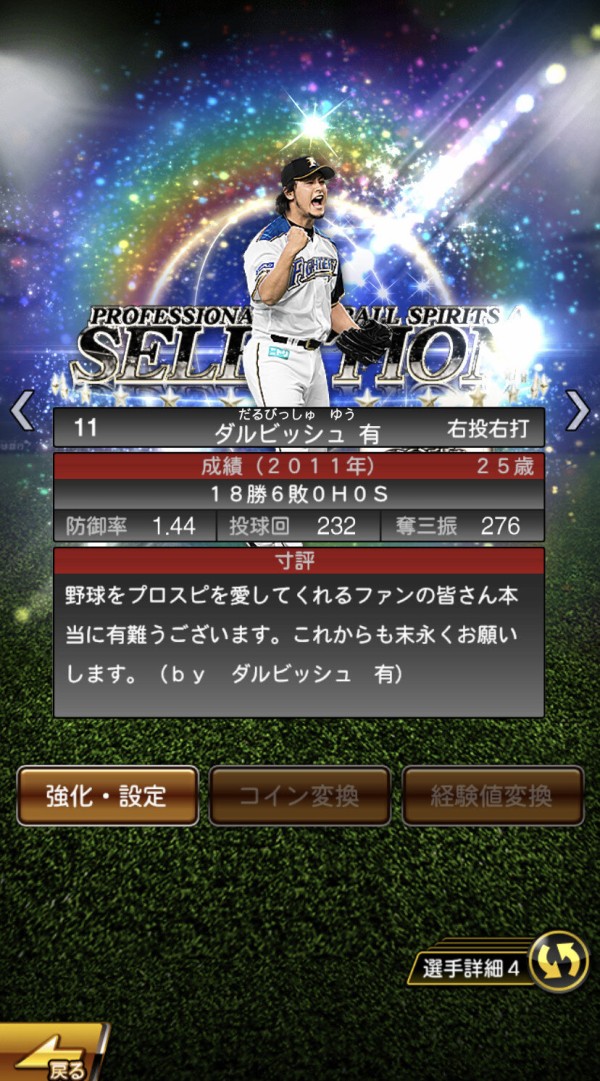Switch the 選手詳細 4 view
The width and height of the screenshot is (600, 1081).
coord(557,960)
